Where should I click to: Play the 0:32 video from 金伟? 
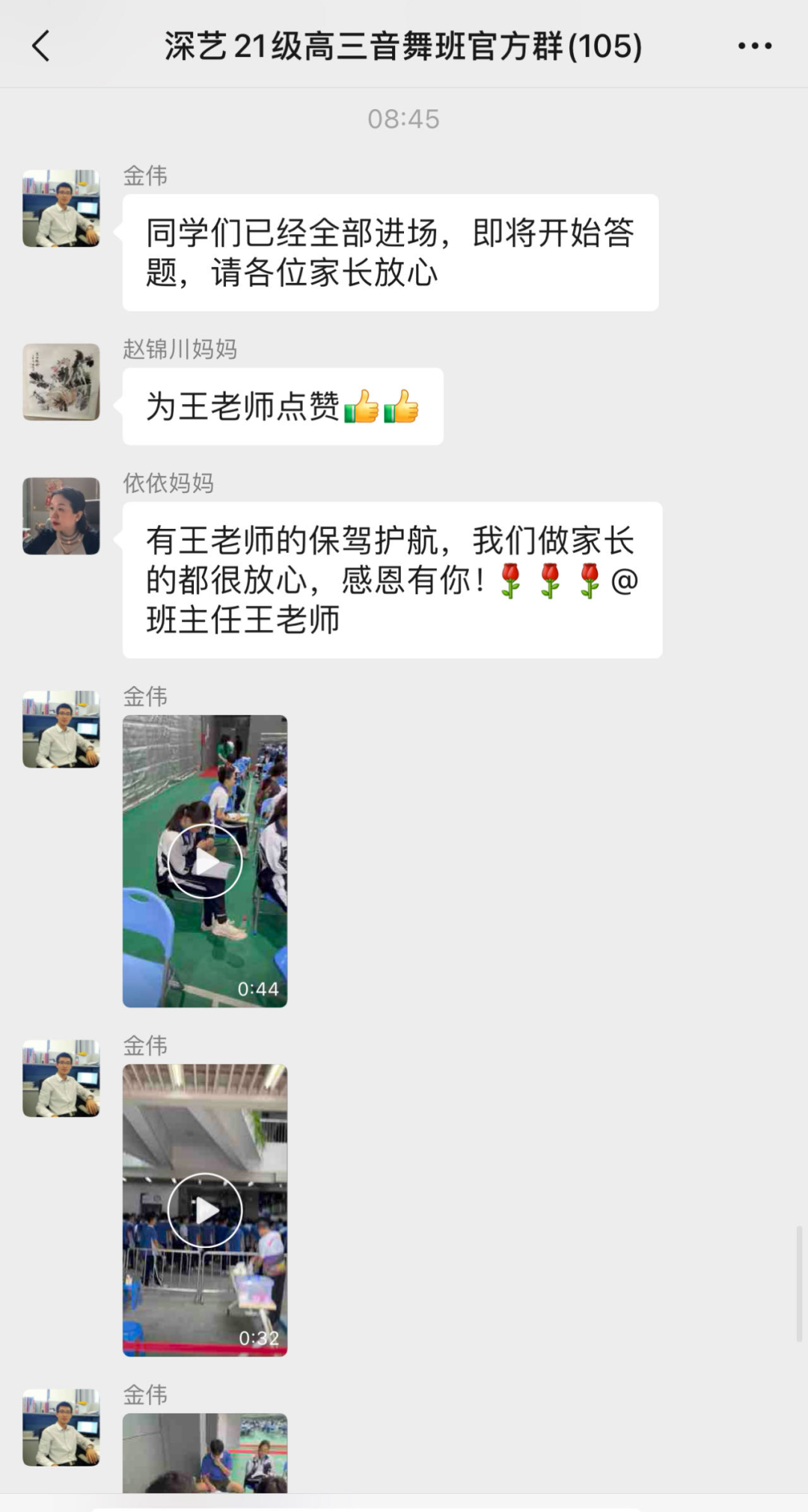click(x=205, y=1210)
